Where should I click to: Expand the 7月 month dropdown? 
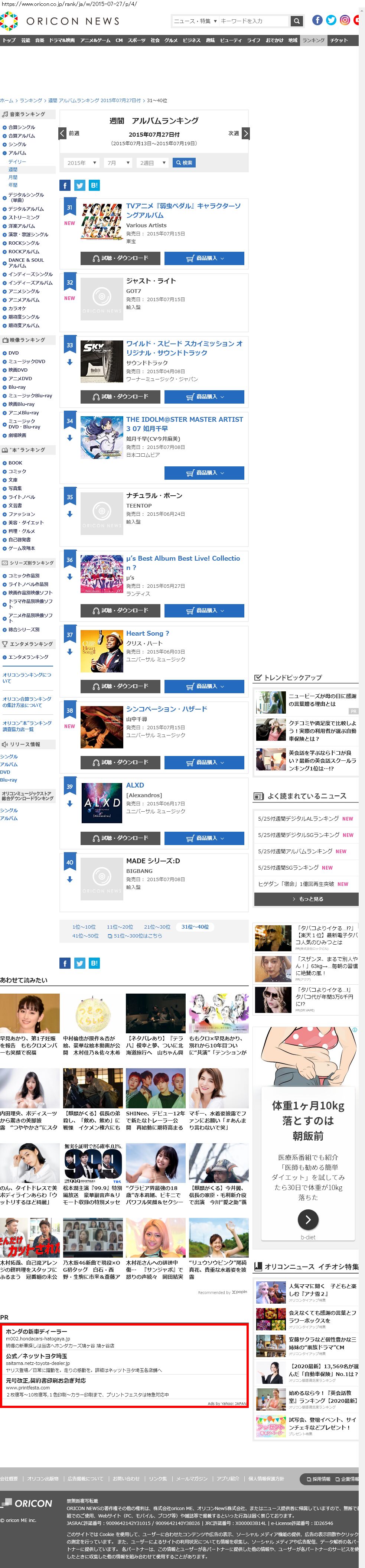click(x=118, y=163)
